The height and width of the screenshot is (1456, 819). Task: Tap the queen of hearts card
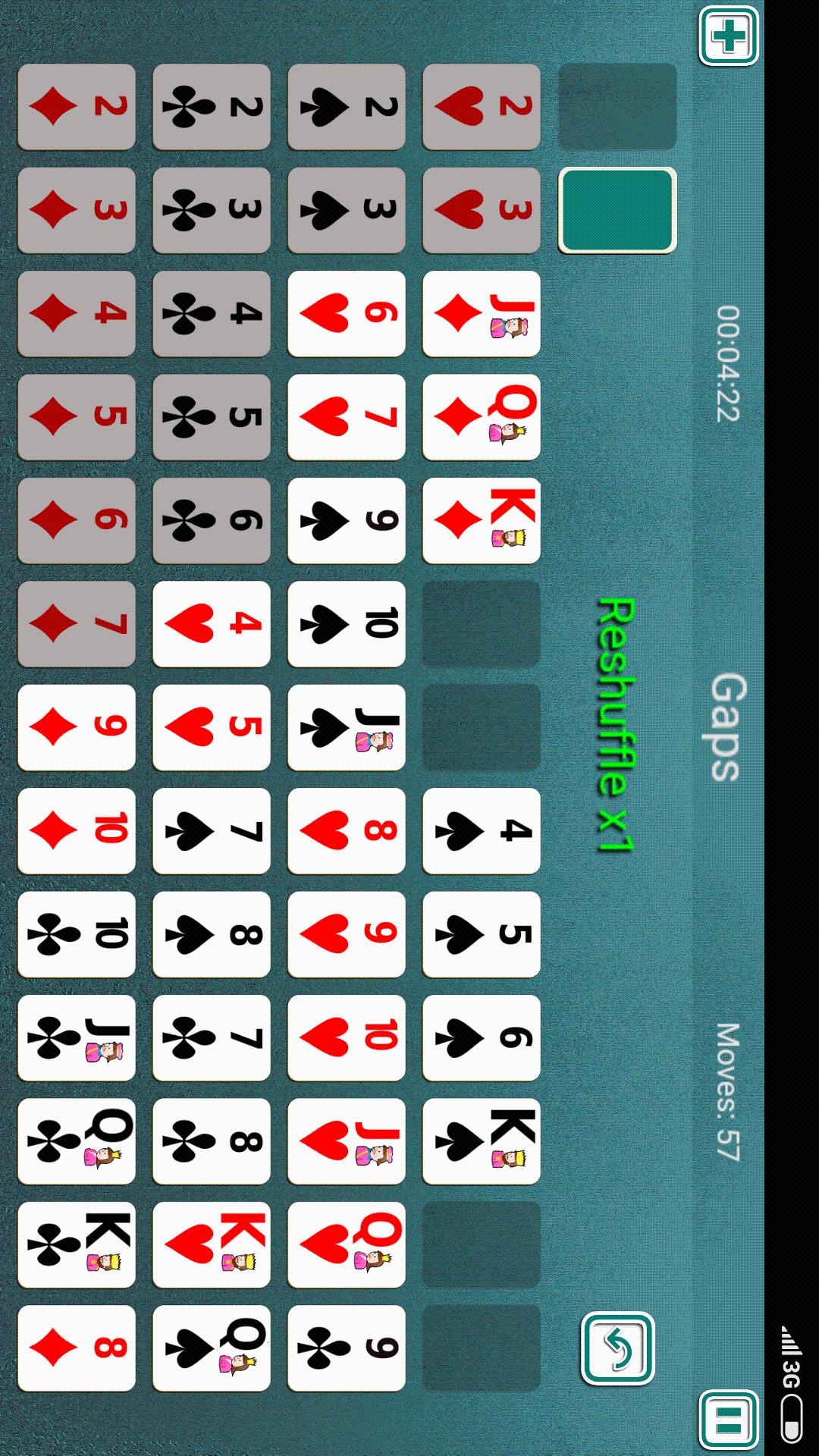click(x=347, y=1244)
